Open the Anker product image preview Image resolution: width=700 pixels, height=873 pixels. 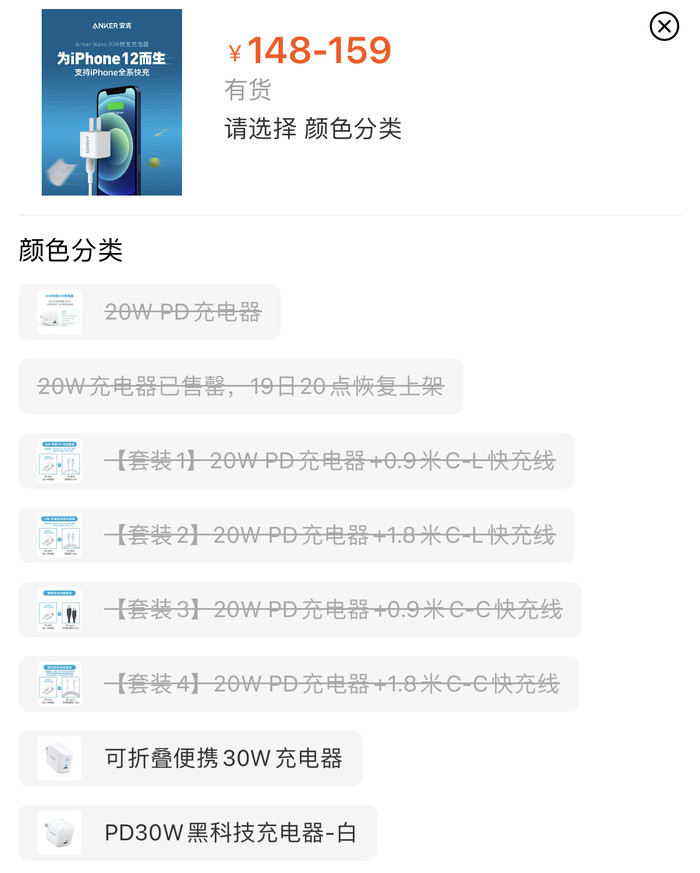click(112, 102)
